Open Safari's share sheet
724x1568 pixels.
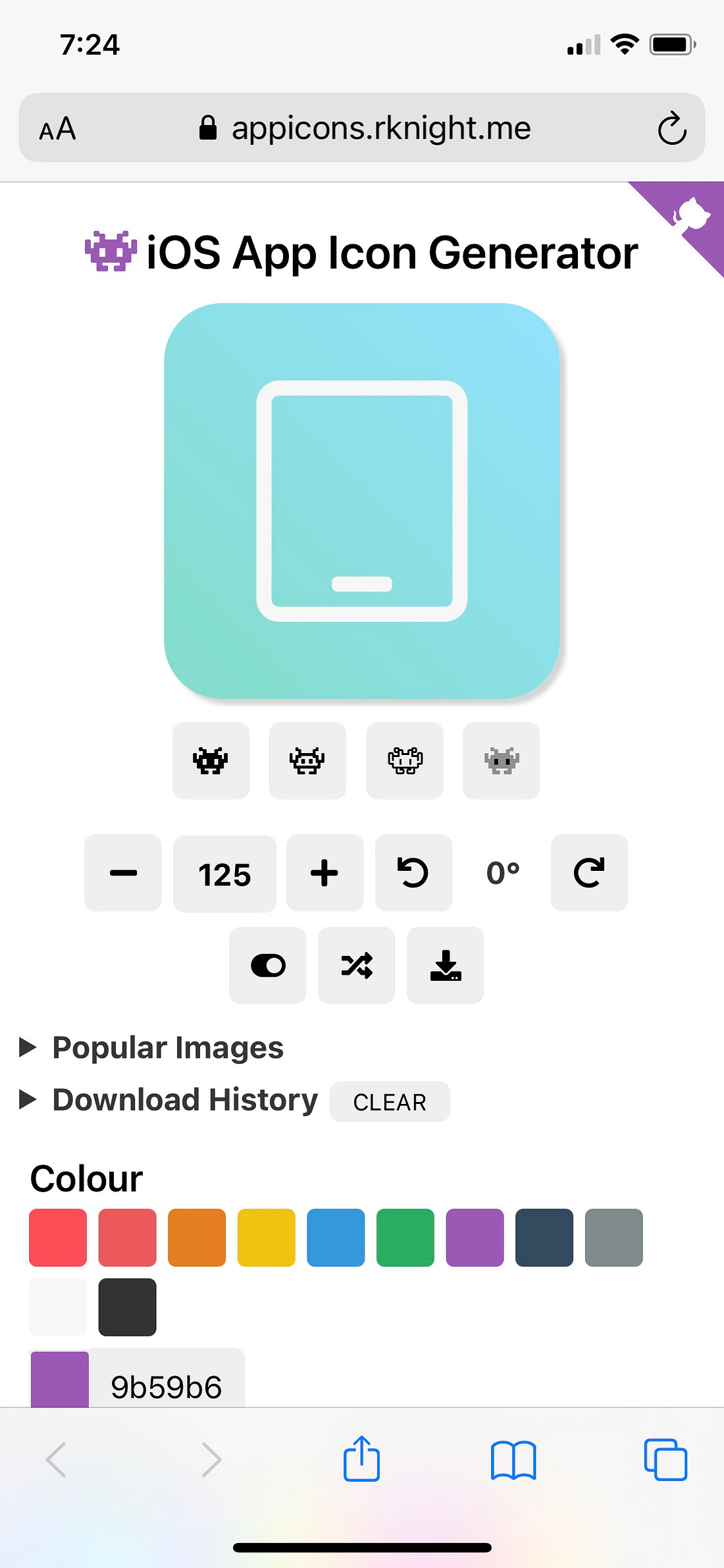pyautogui.click(x=361, y=1459)
